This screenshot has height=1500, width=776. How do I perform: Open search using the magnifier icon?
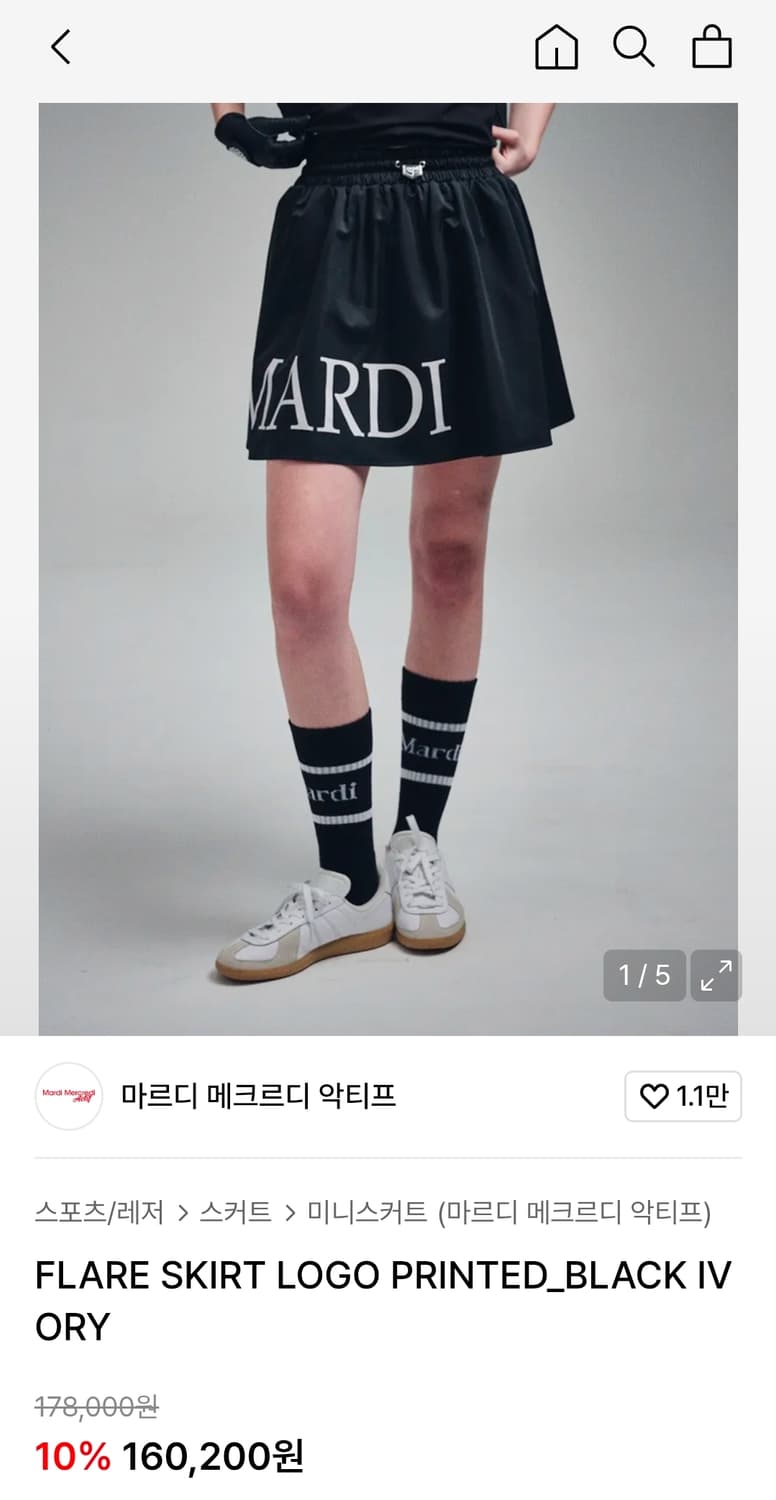click(x=635, y=46)
